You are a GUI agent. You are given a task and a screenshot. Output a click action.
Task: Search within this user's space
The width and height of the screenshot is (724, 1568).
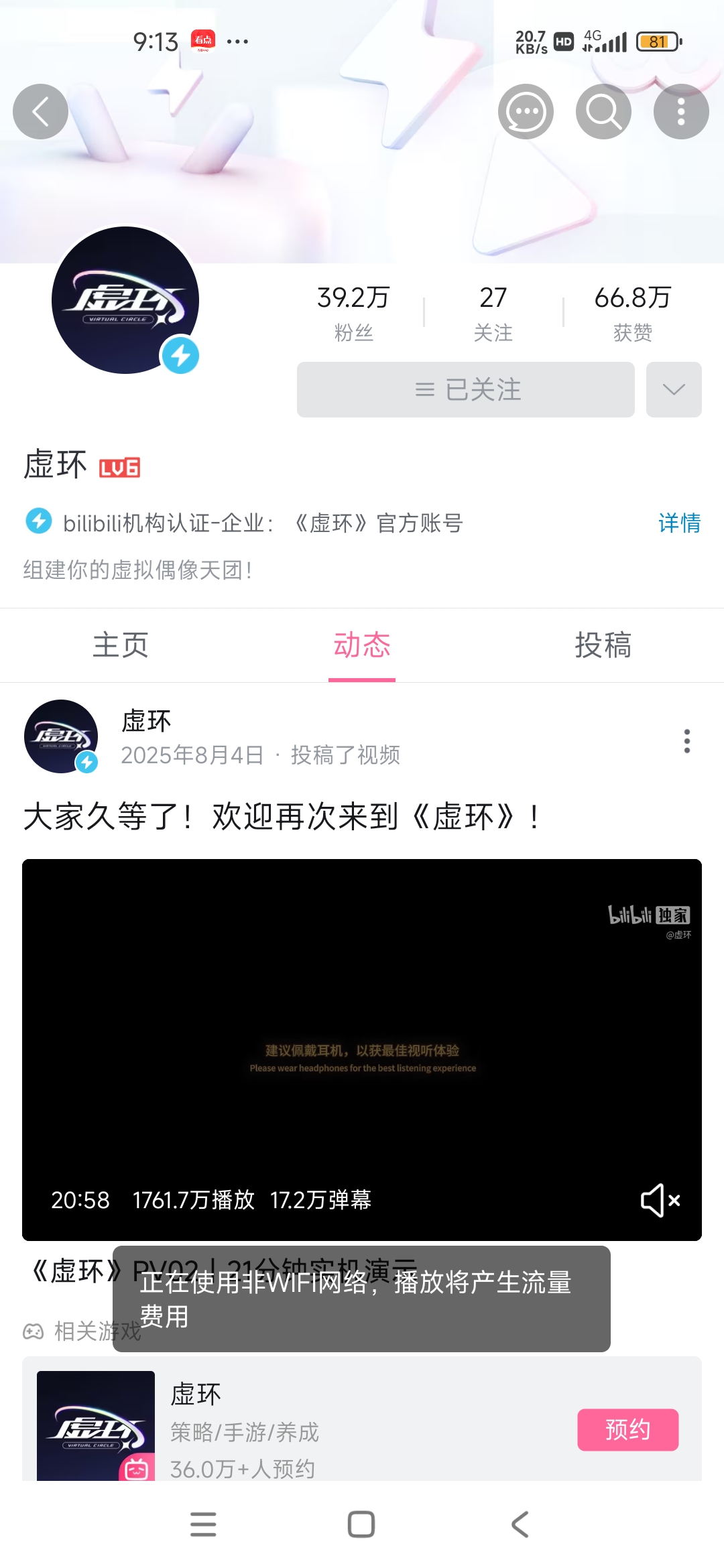(x=603, y=111)
